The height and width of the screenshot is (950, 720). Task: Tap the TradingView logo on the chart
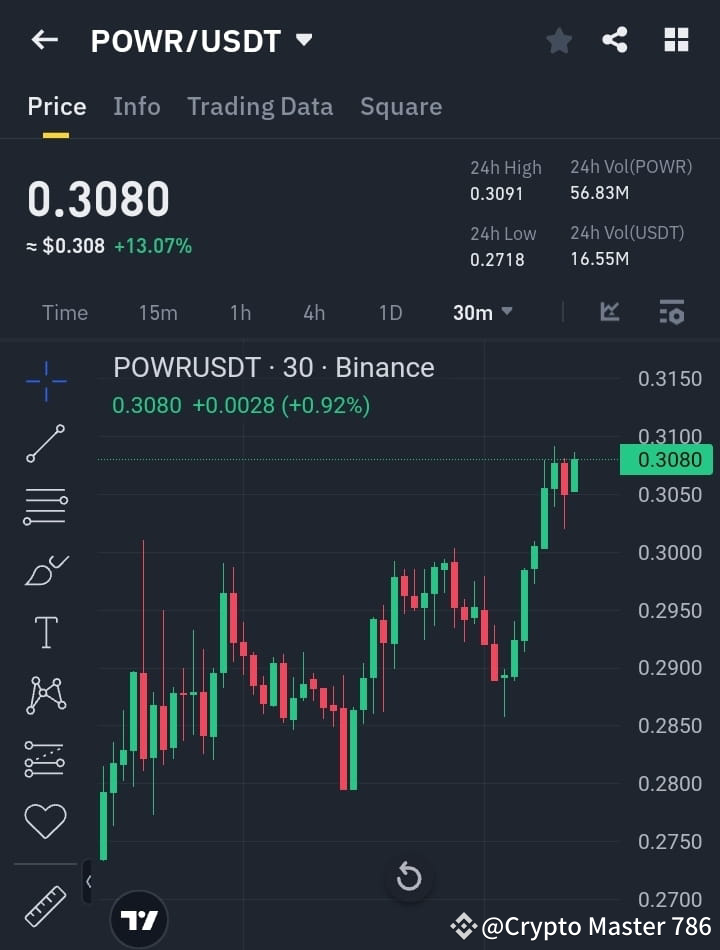click(138, 920)
